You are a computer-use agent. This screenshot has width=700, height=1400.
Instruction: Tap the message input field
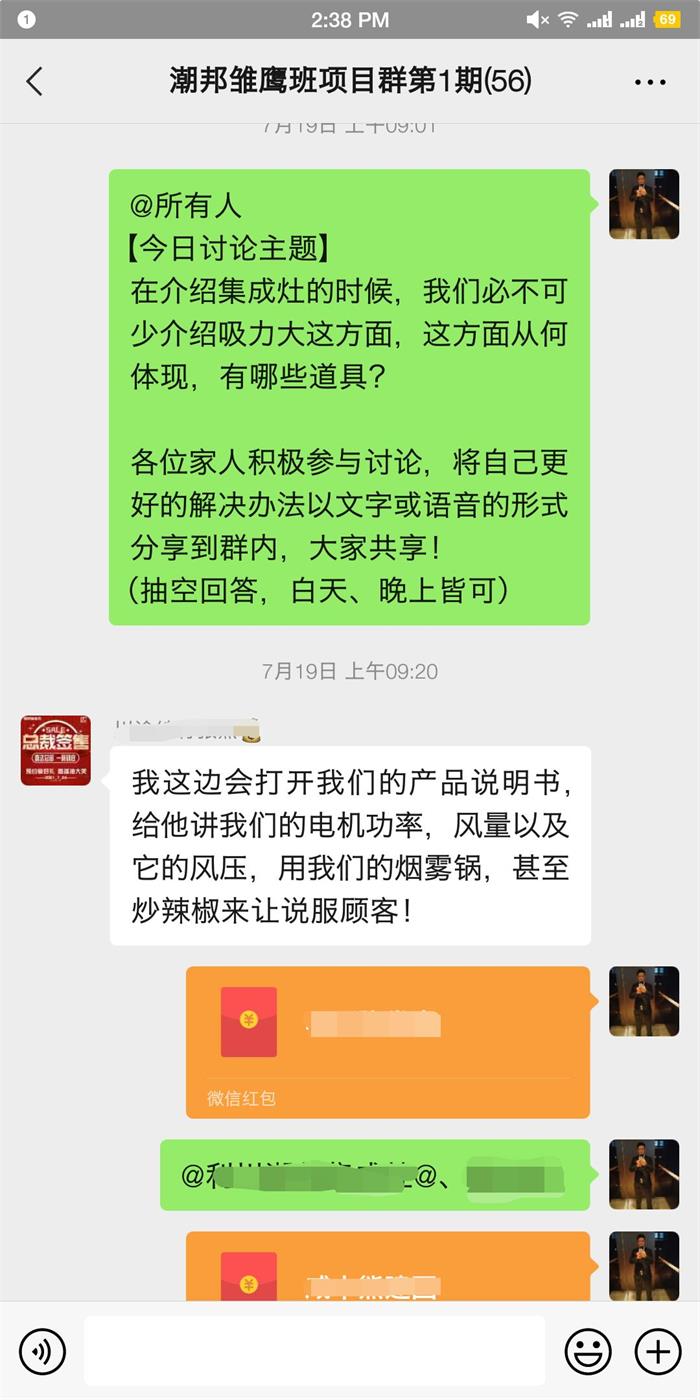click(314, 1352)
